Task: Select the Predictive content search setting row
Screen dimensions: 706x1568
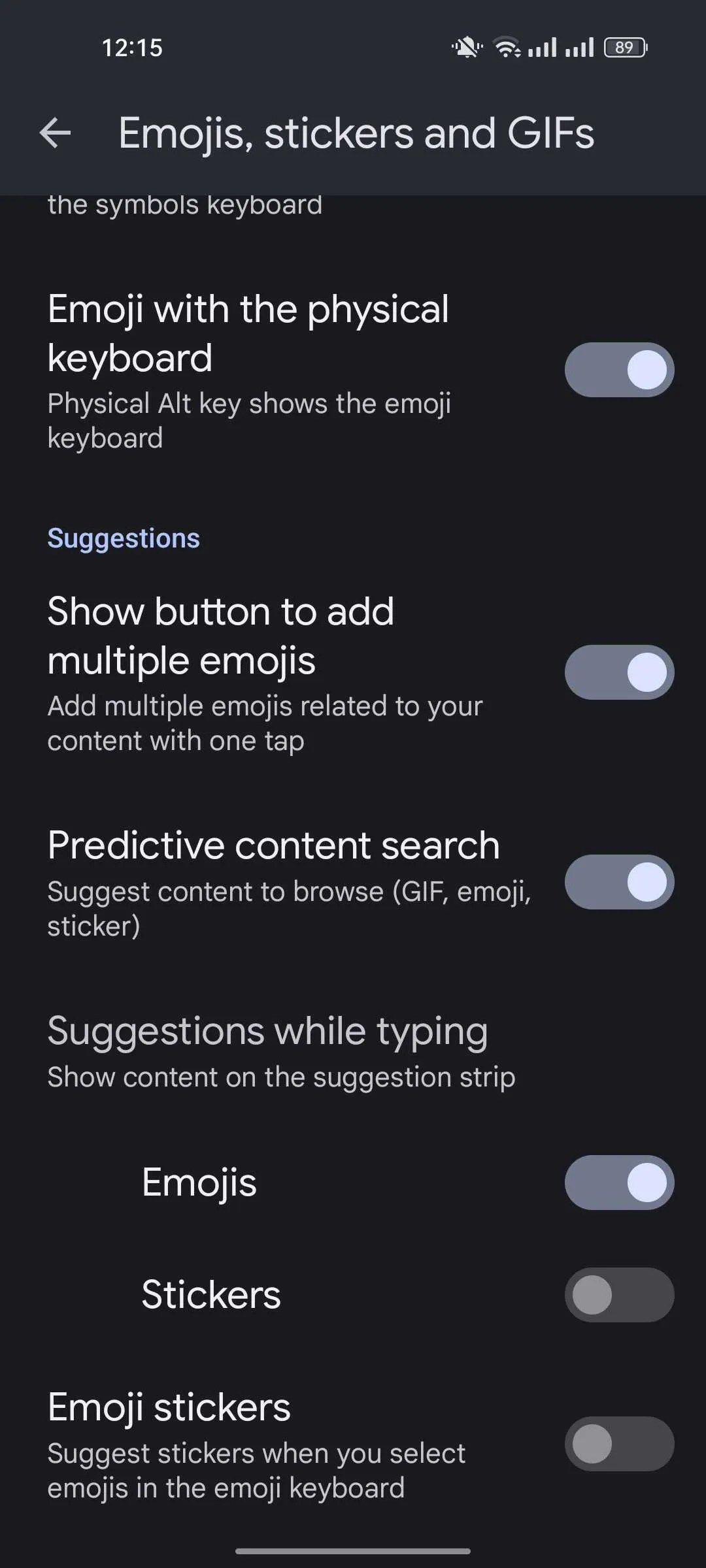Action: click(273, 882)
